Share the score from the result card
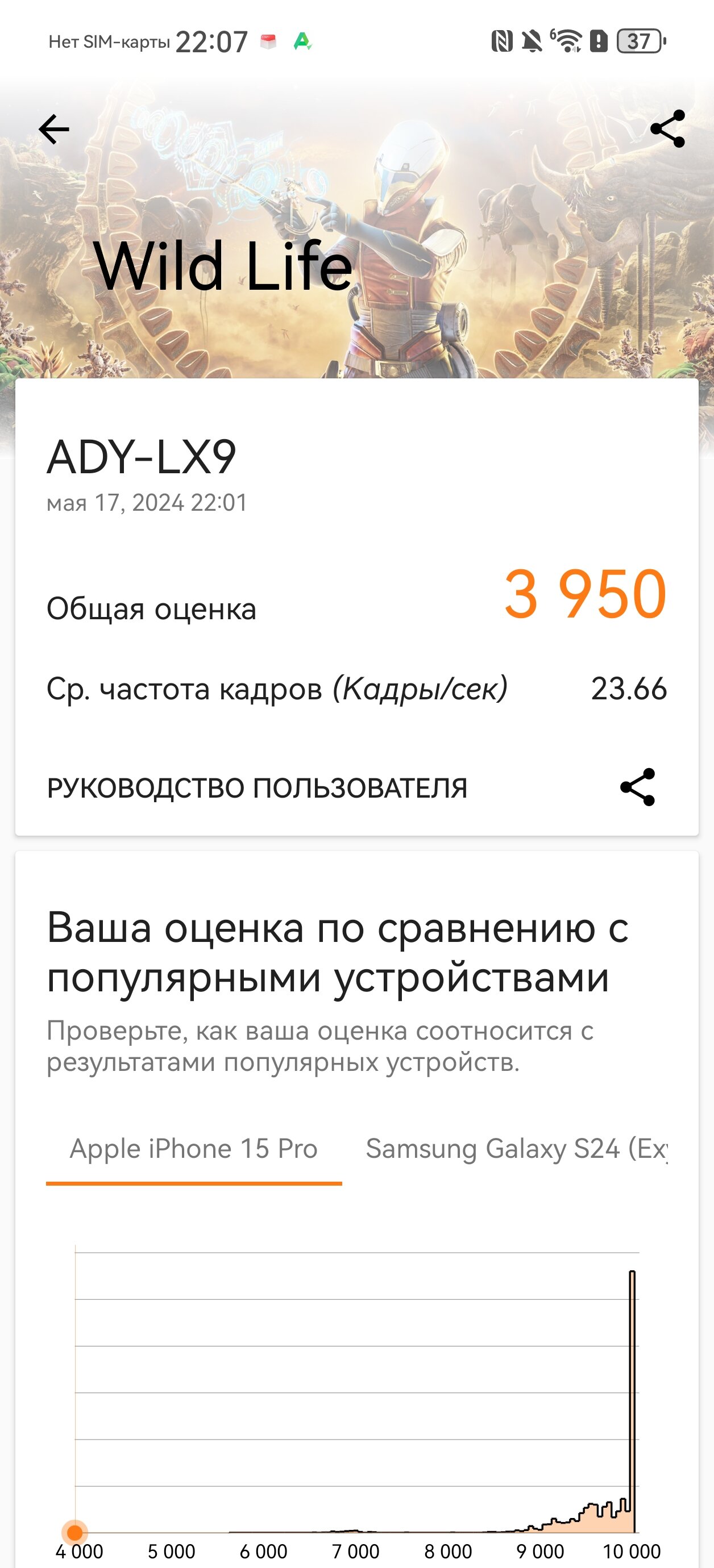714x1568 pixels. (x=637, y=787)
